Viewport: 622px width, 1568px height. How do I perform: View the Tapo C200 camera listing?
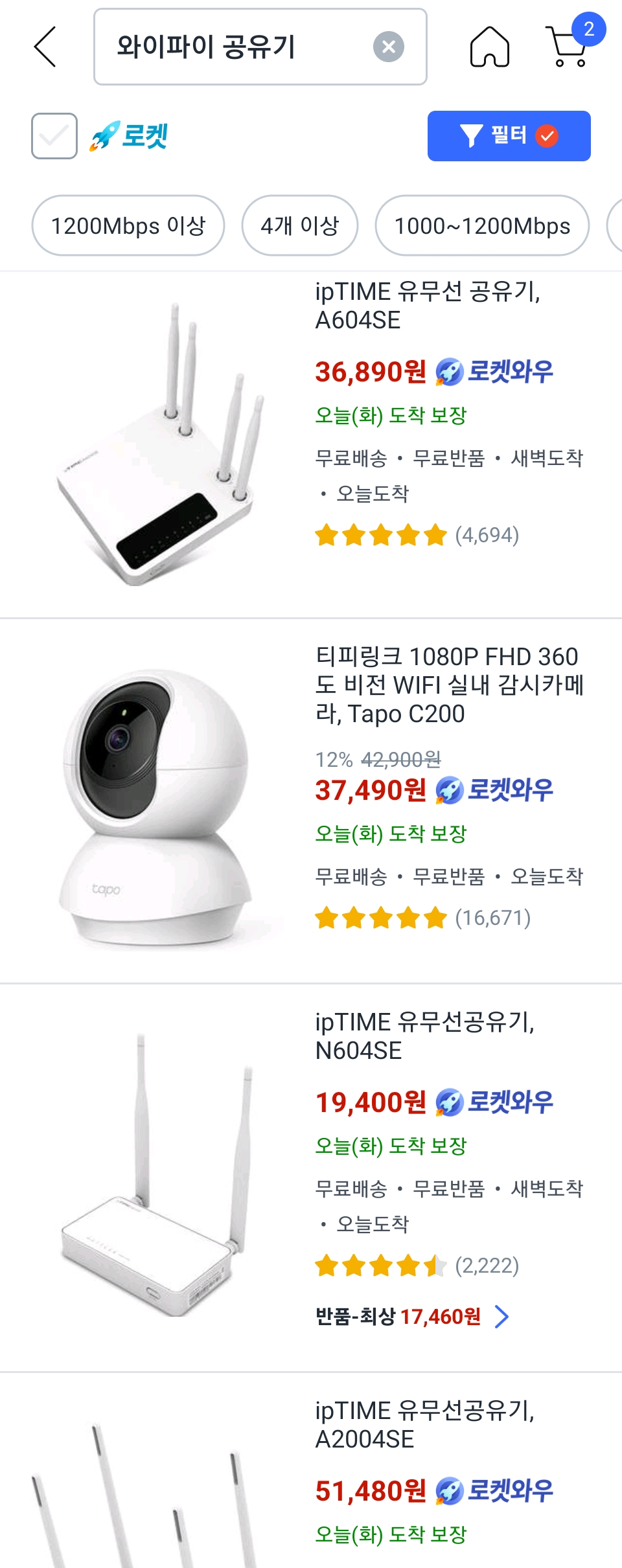(449, 685)
